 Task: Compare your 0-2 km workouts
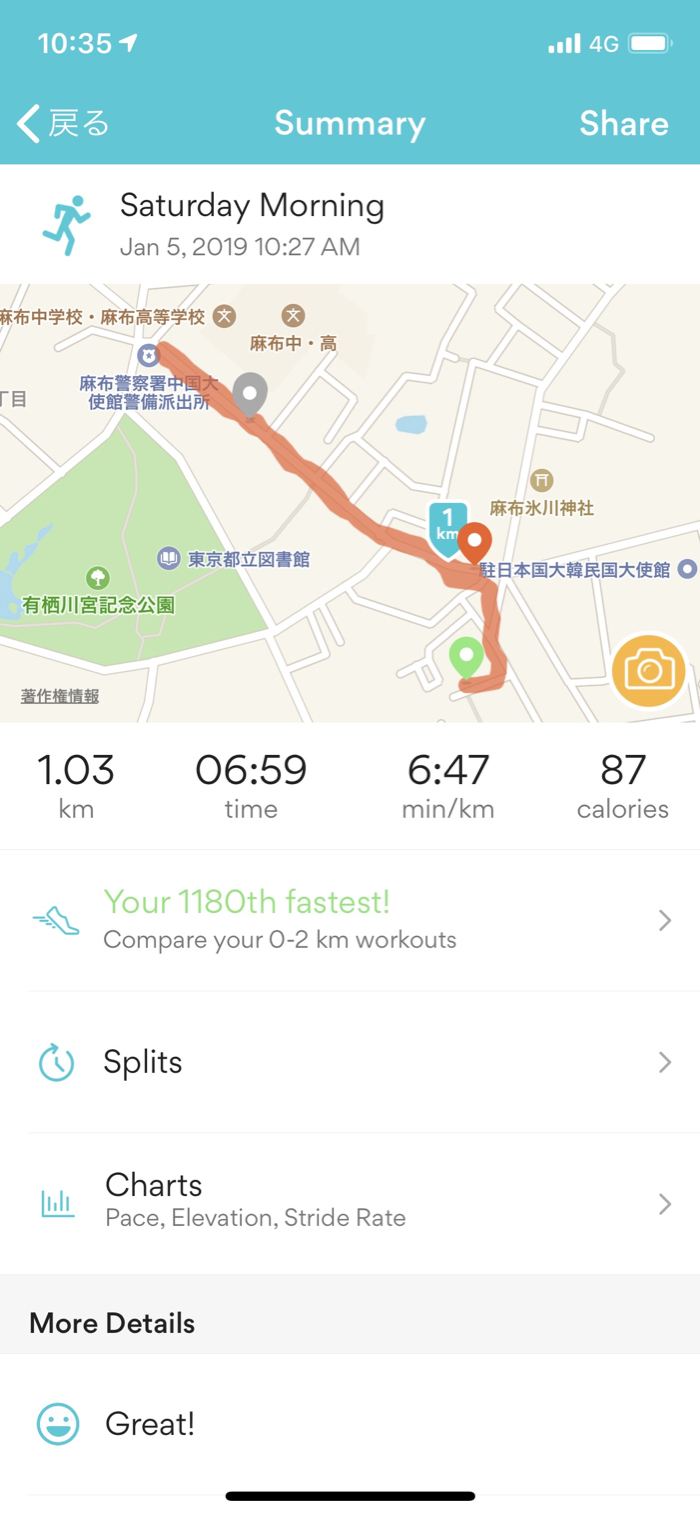tap(350, 920)
